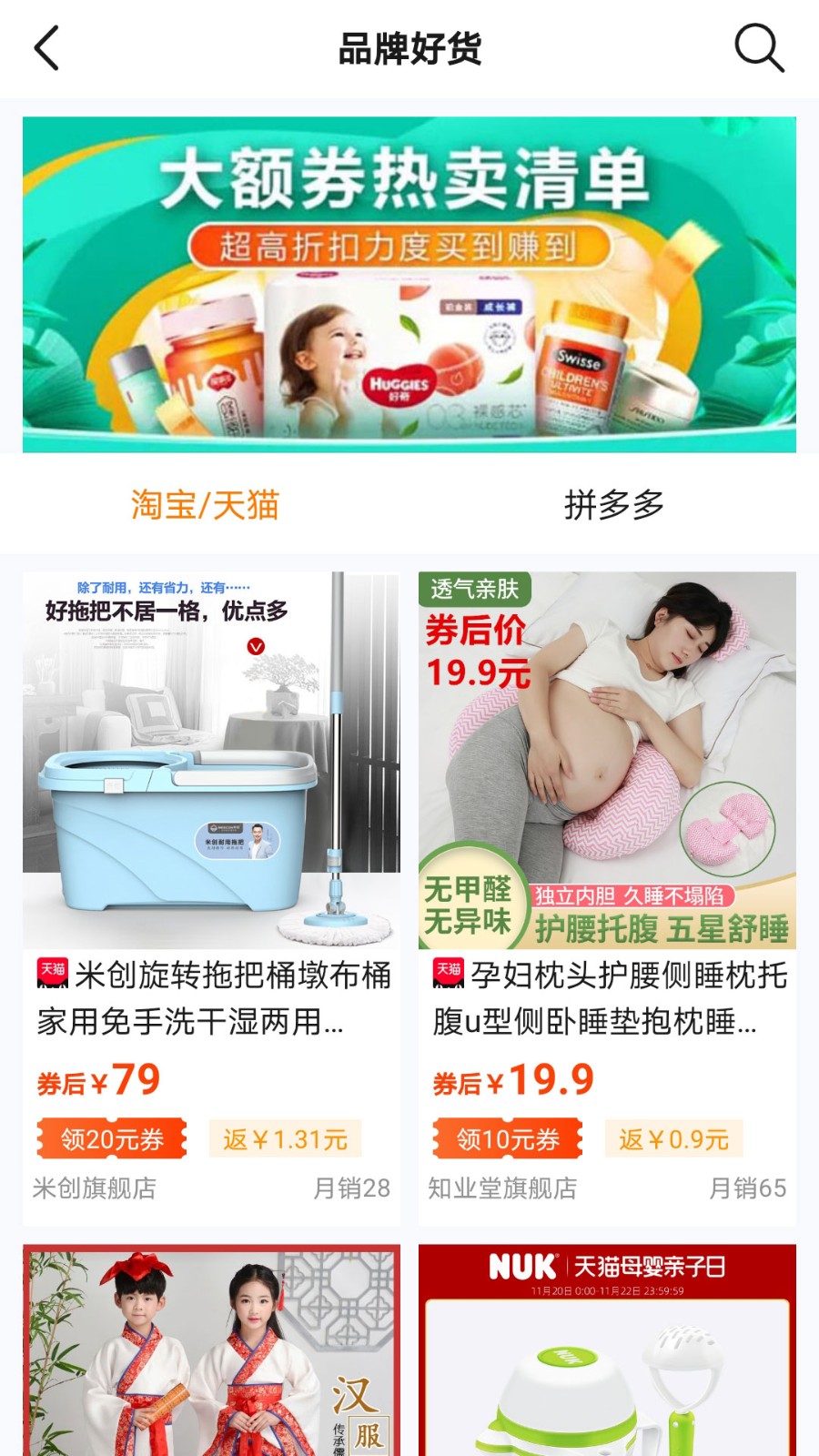
Task: Go back from 品牌好货 page
Action: click(47, 48)
